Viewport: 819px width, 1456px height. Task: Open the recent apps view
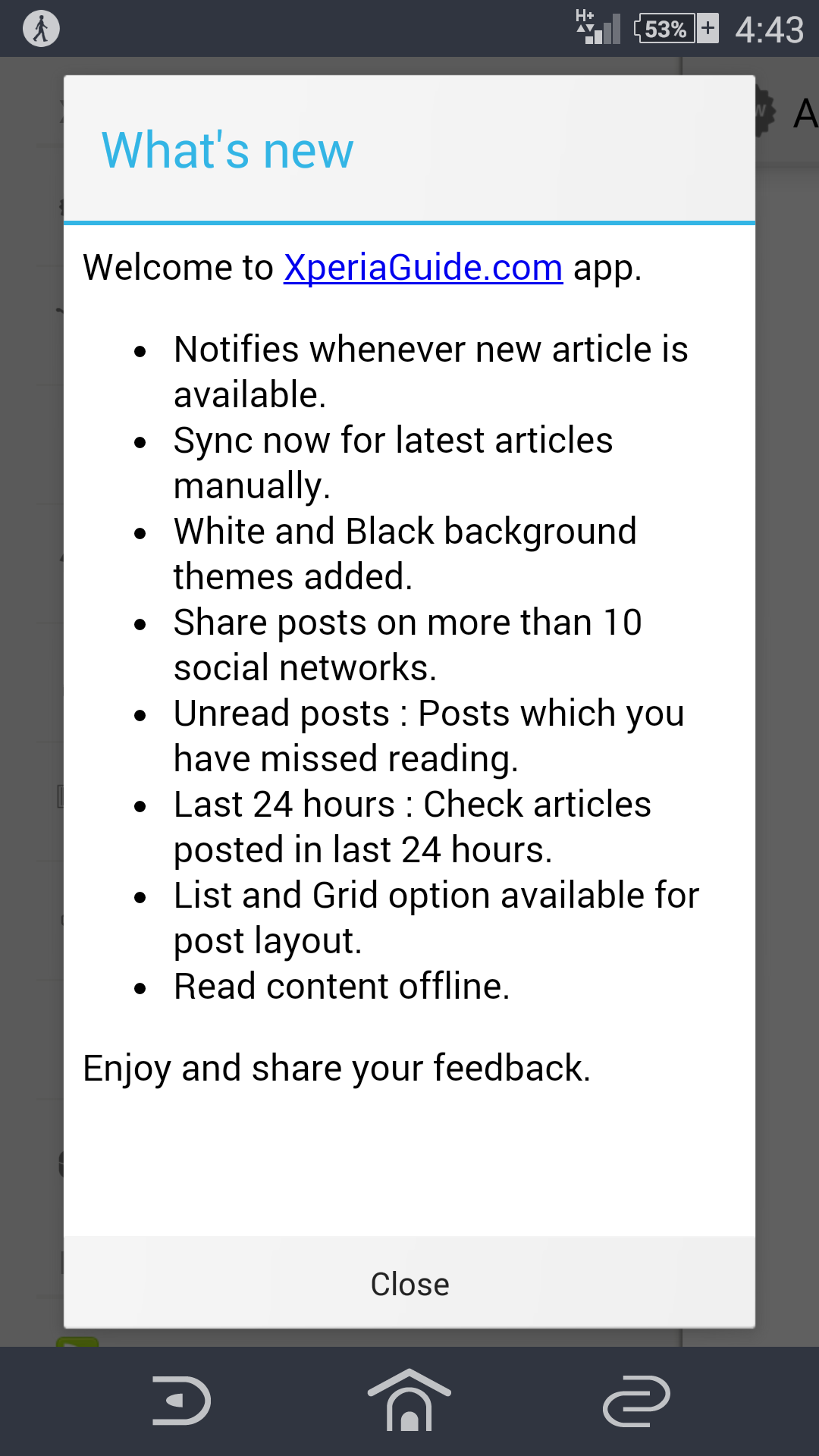click(637, 1400)
